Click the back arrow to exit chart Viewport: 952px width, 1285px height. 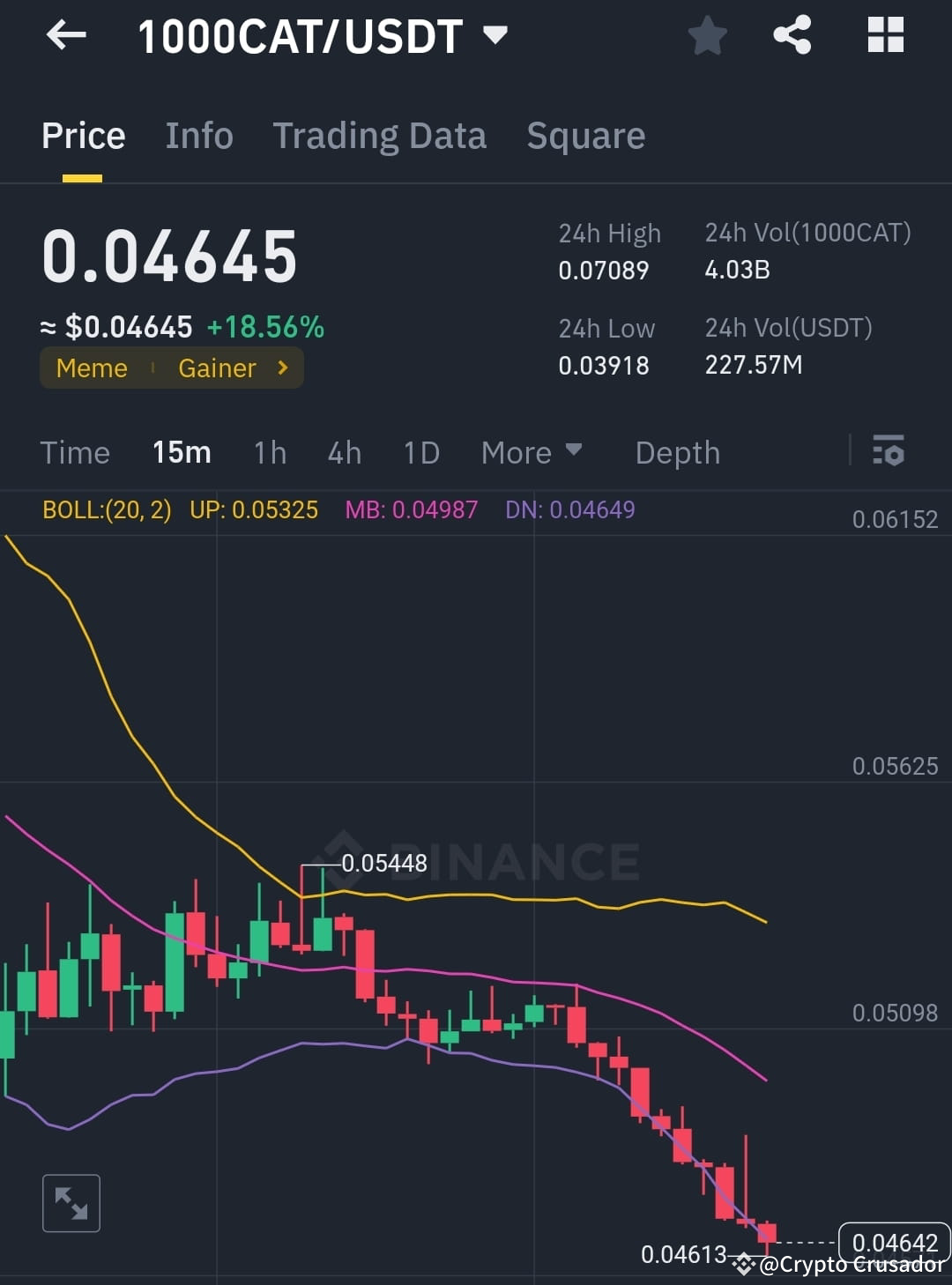coord(66,35)
